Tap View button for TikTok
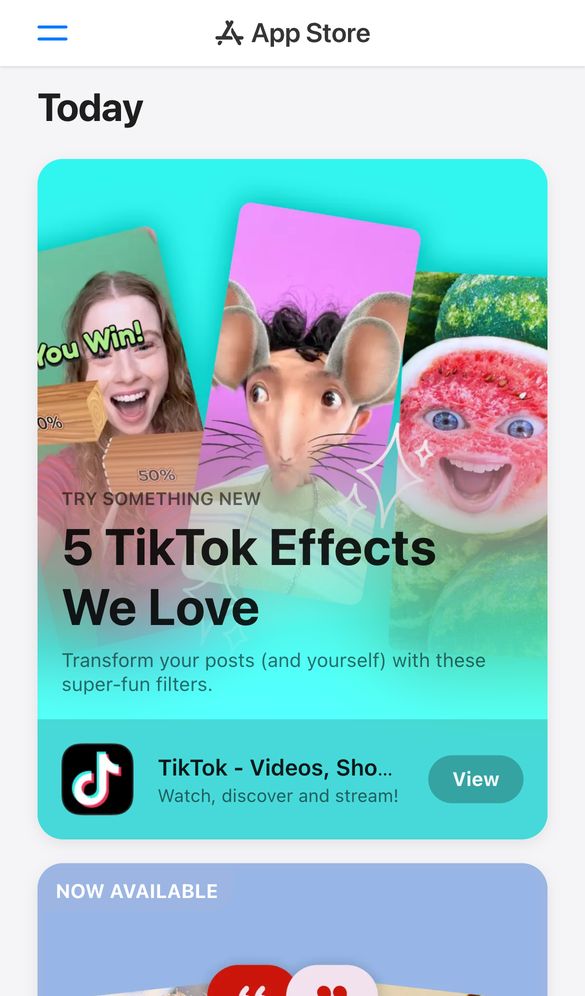Screen dimensions: 585x996 pos(476,779)
